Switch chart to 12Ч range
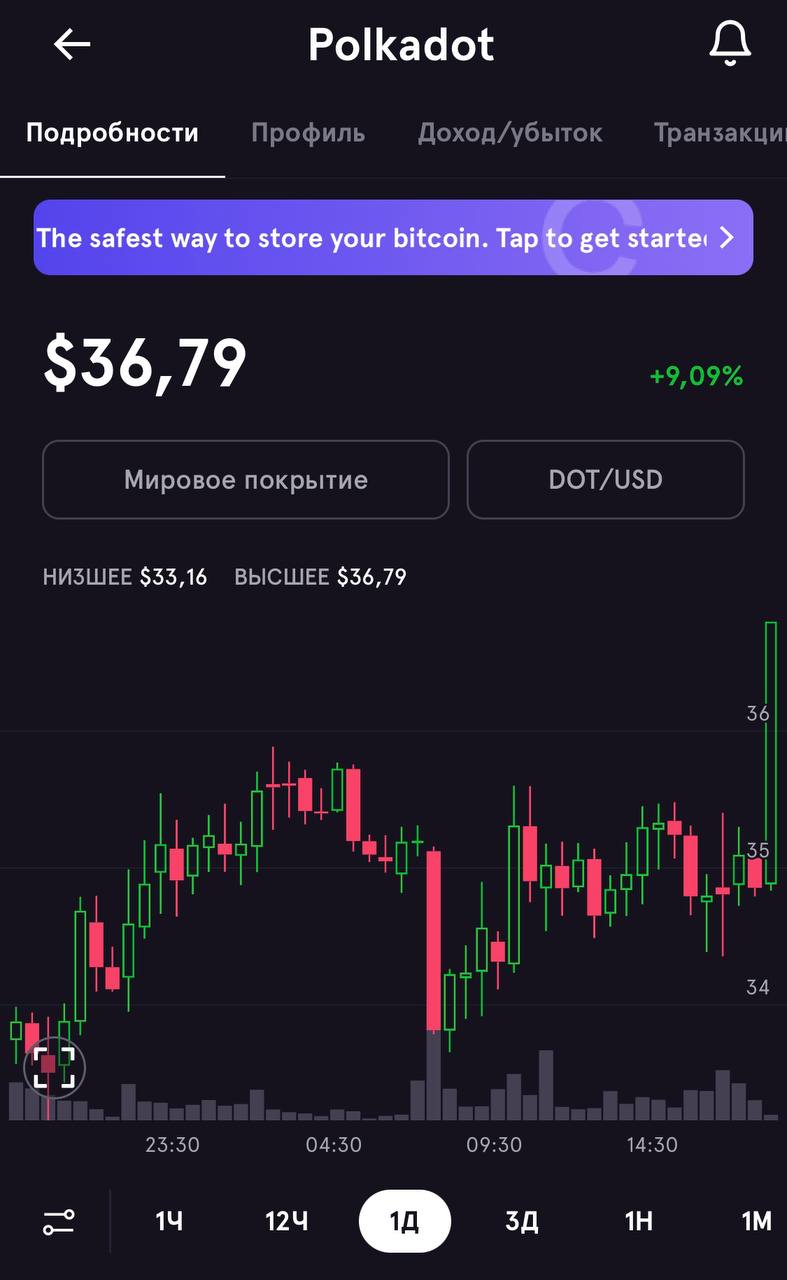Screen dimensions: 787x1280 click(x=286, y=1222)
